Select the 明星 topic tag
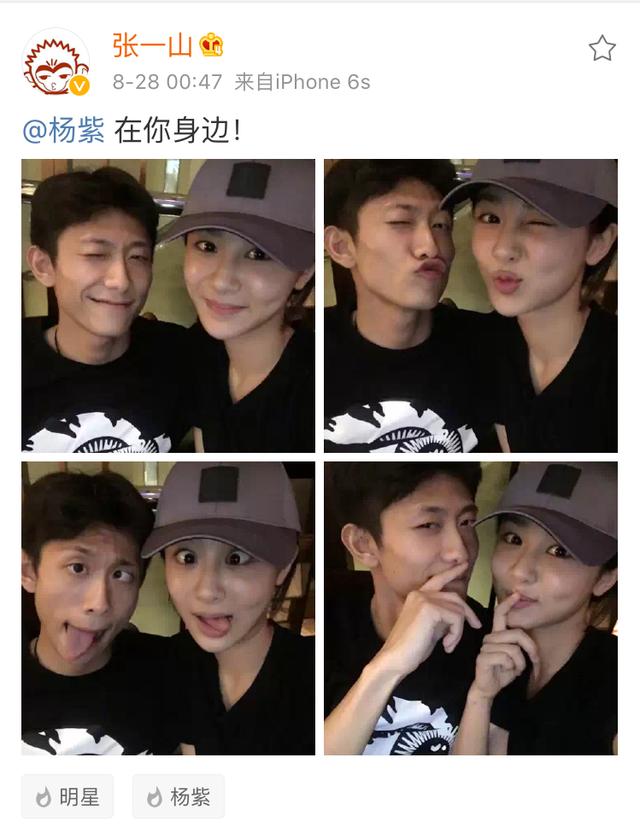 coord(67,797)
